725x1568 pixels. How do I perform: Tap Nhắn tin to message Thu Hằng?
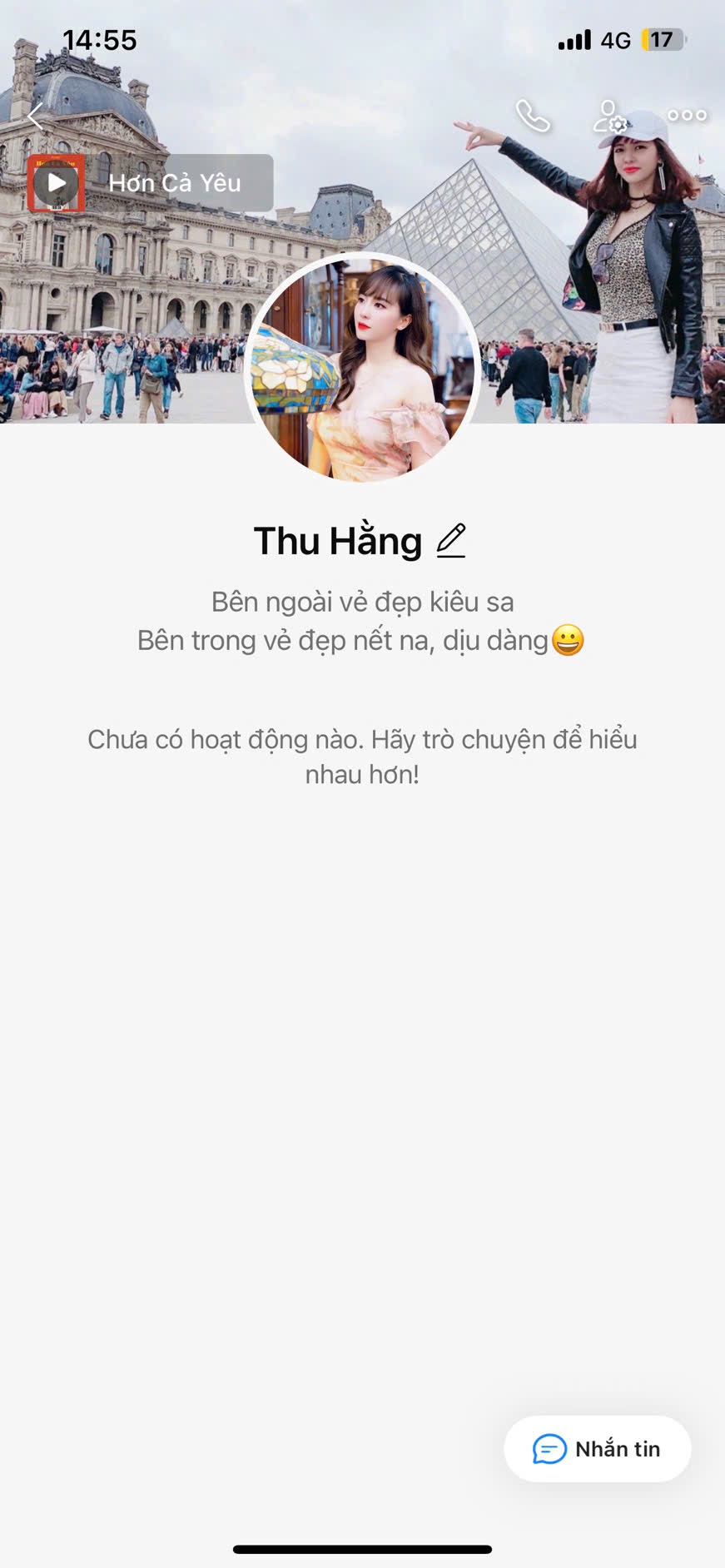coord(597,1449)
